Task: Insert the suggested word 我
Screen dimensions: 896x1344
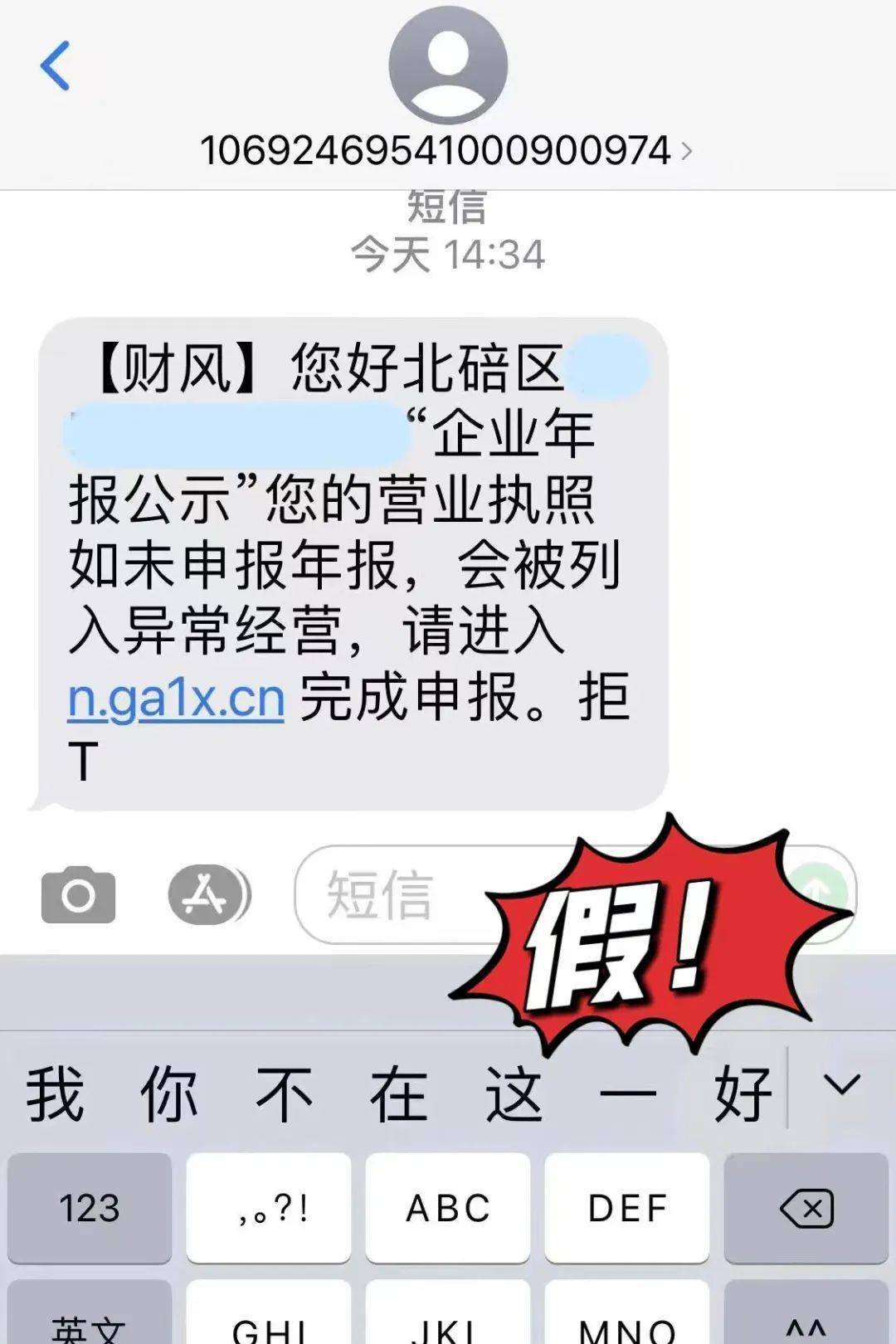Action: coord(55,1095)
